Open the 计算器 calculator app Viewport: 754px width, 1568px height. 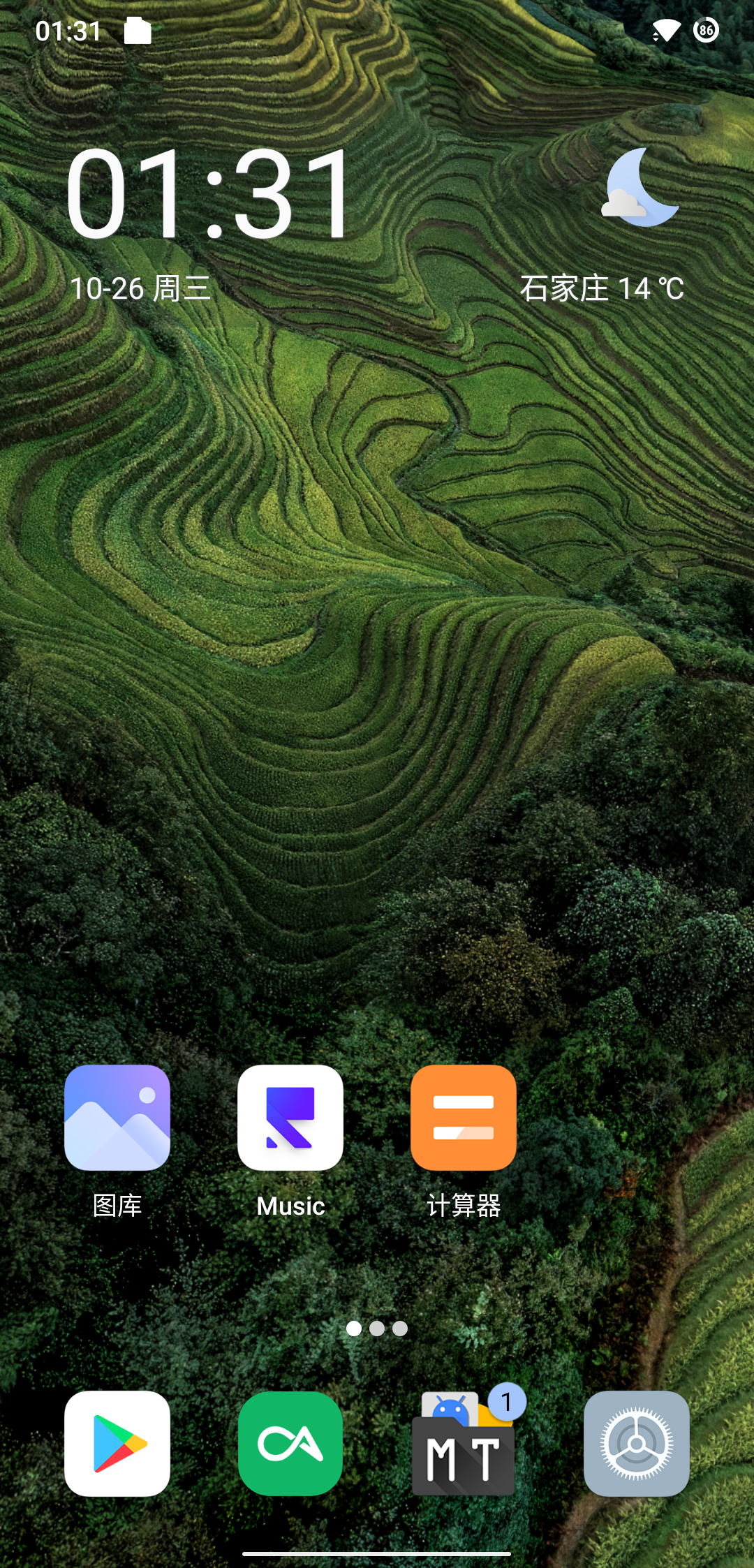[x=464, y=1118]
